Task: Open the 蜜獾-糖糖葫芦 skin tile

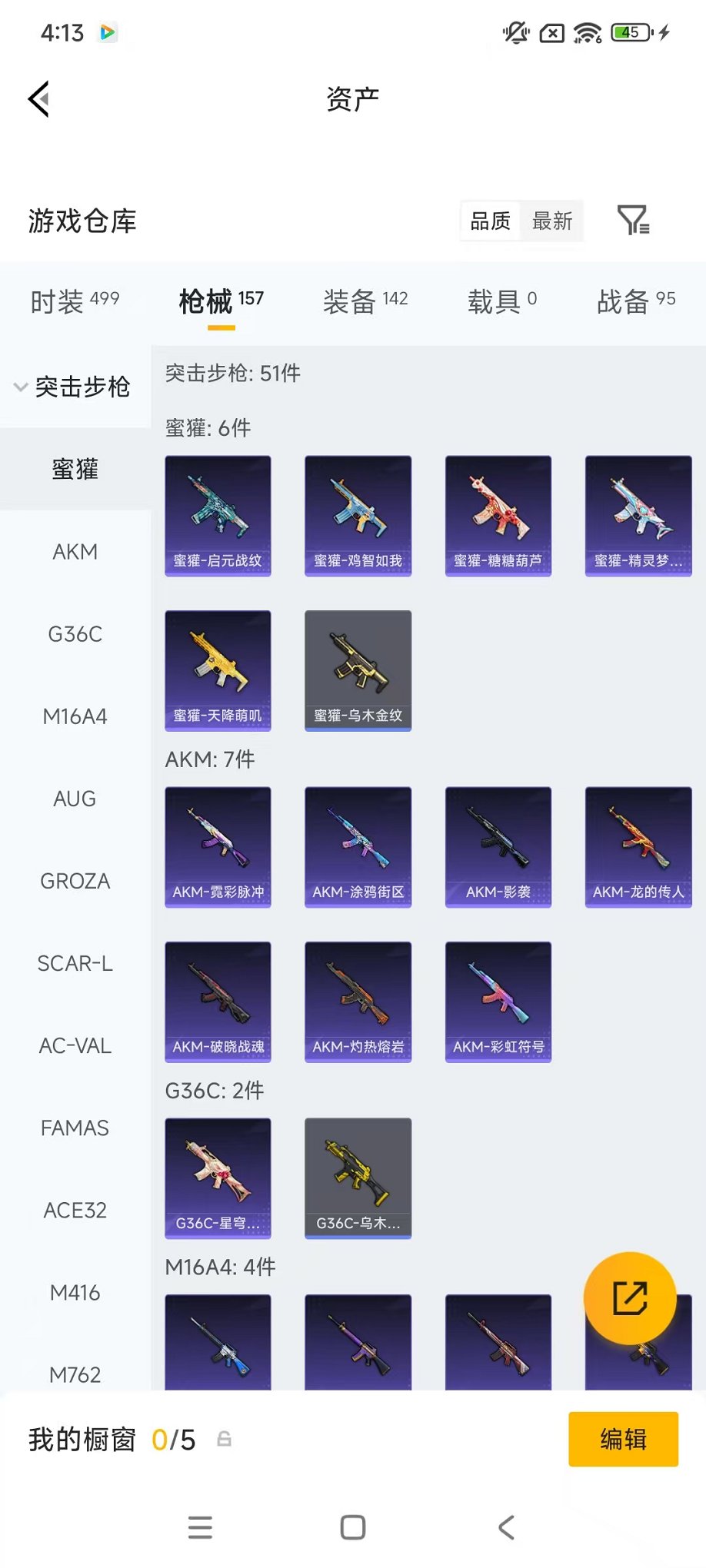Action: pyautogui.click(x=498, y=516)
